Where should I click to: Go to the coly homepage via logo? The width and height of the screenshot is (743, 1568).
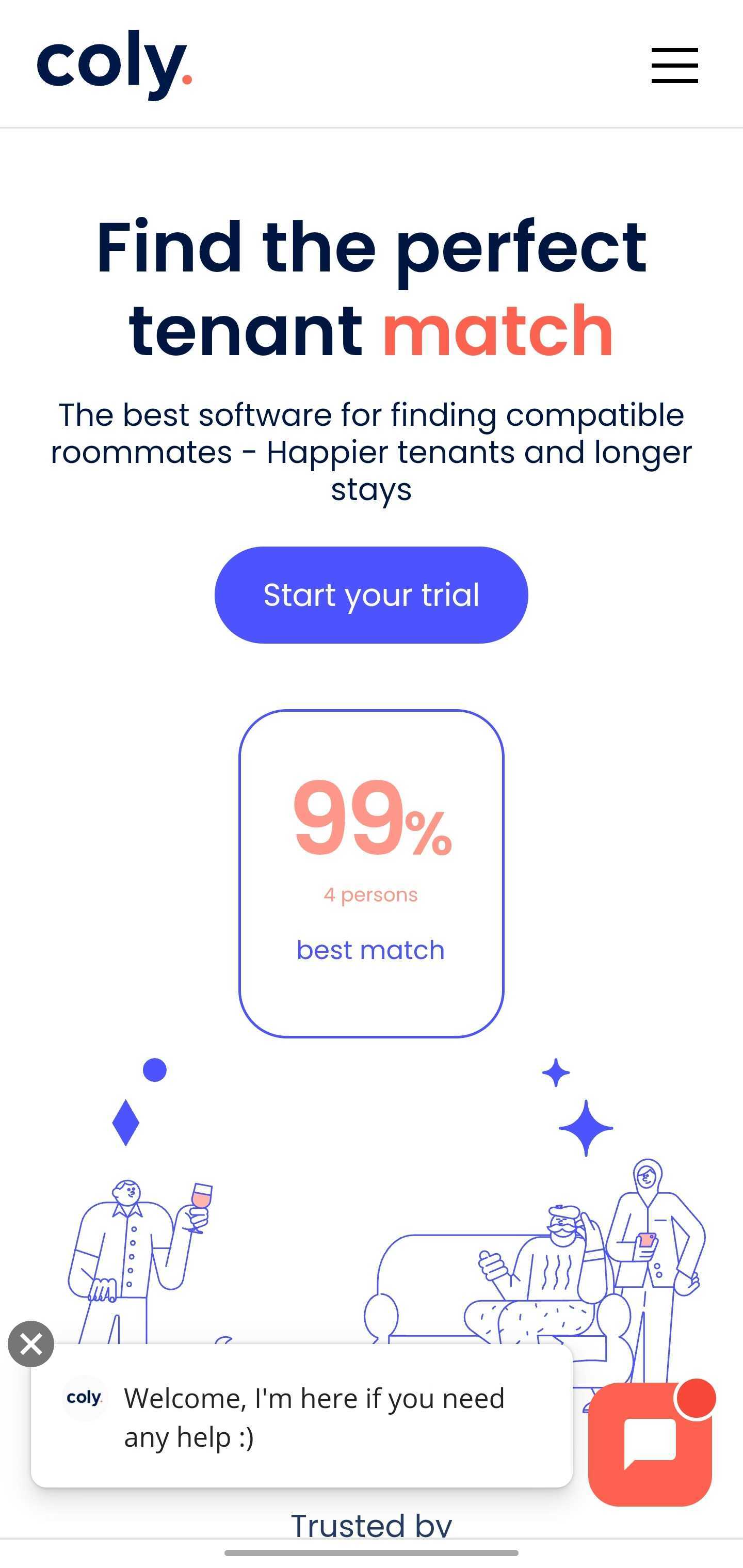click(x=115, y=65)
